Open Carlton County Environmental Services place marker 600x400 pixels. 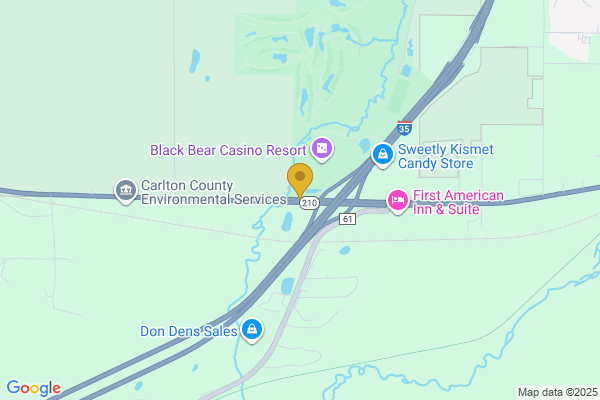125,191
